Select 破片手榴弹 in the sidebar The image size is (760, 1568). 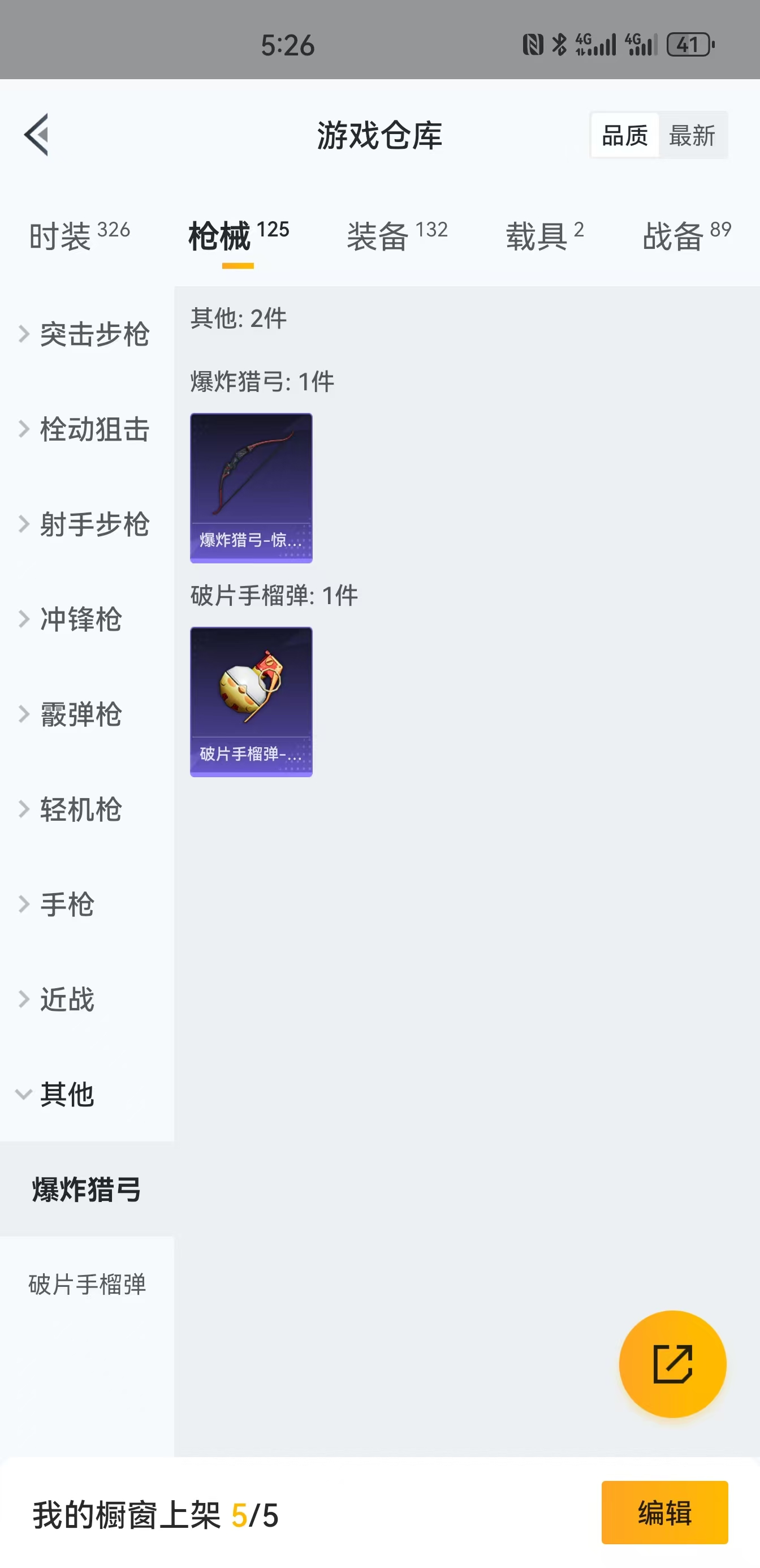[x=87, y=1286]
